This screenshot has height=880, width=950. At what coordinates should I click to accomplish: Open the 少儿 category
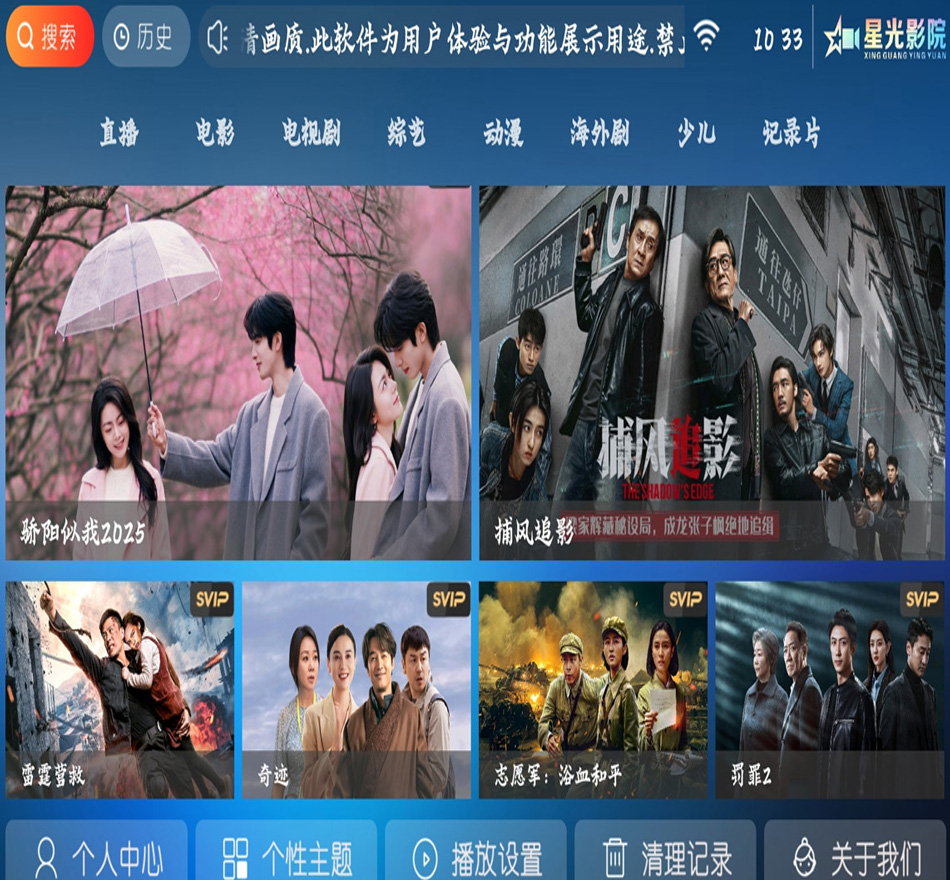click(x=696, y=132)
